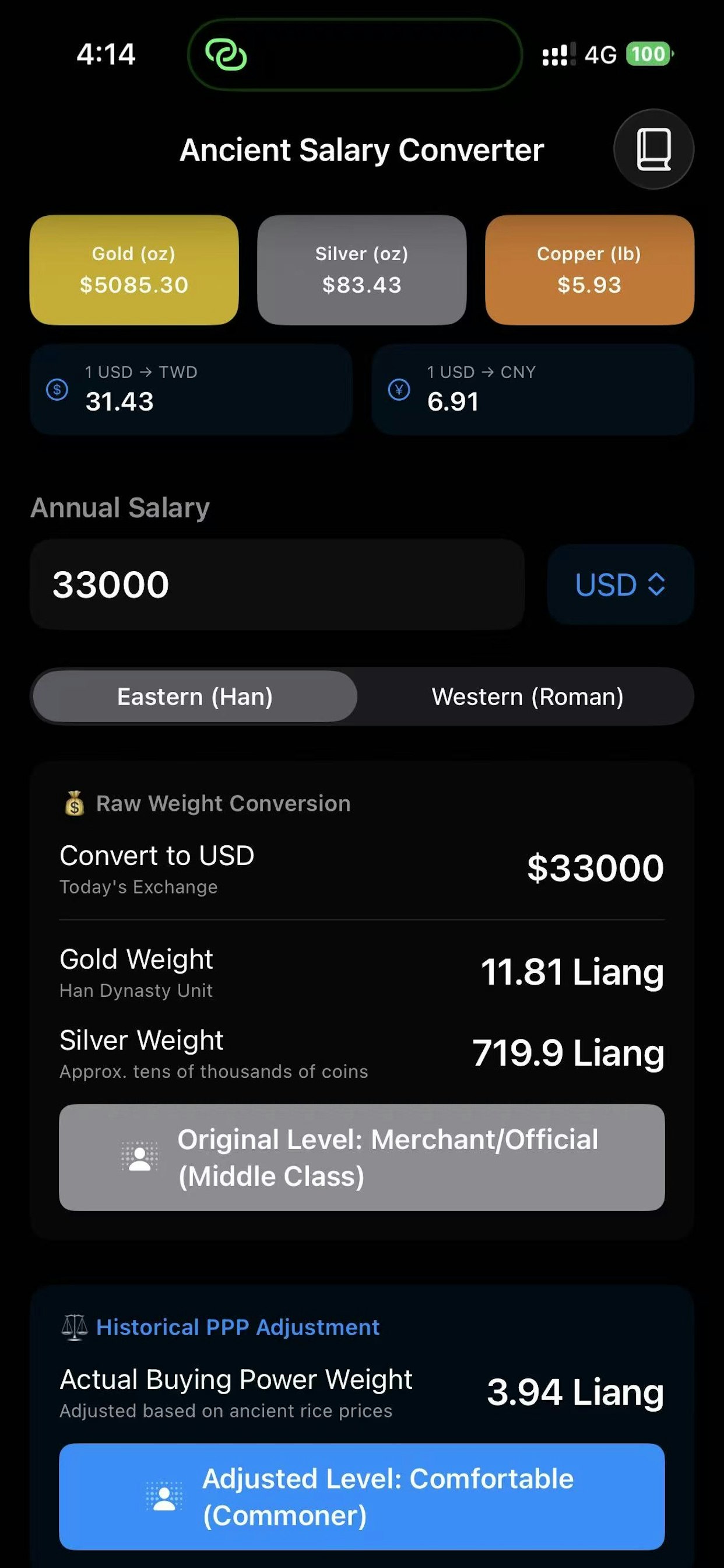
Task: Open the history book icon top right
Action: [x=653, y=149]
